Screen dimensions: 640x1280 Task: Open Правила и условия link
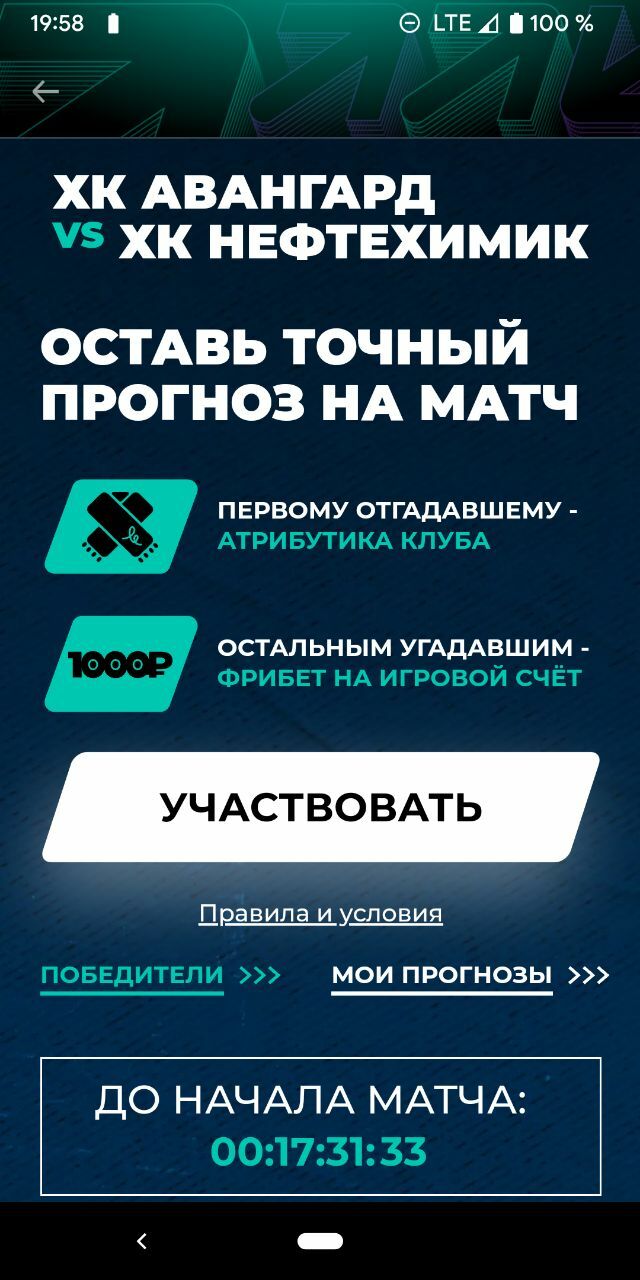click(x=320, y=913)
